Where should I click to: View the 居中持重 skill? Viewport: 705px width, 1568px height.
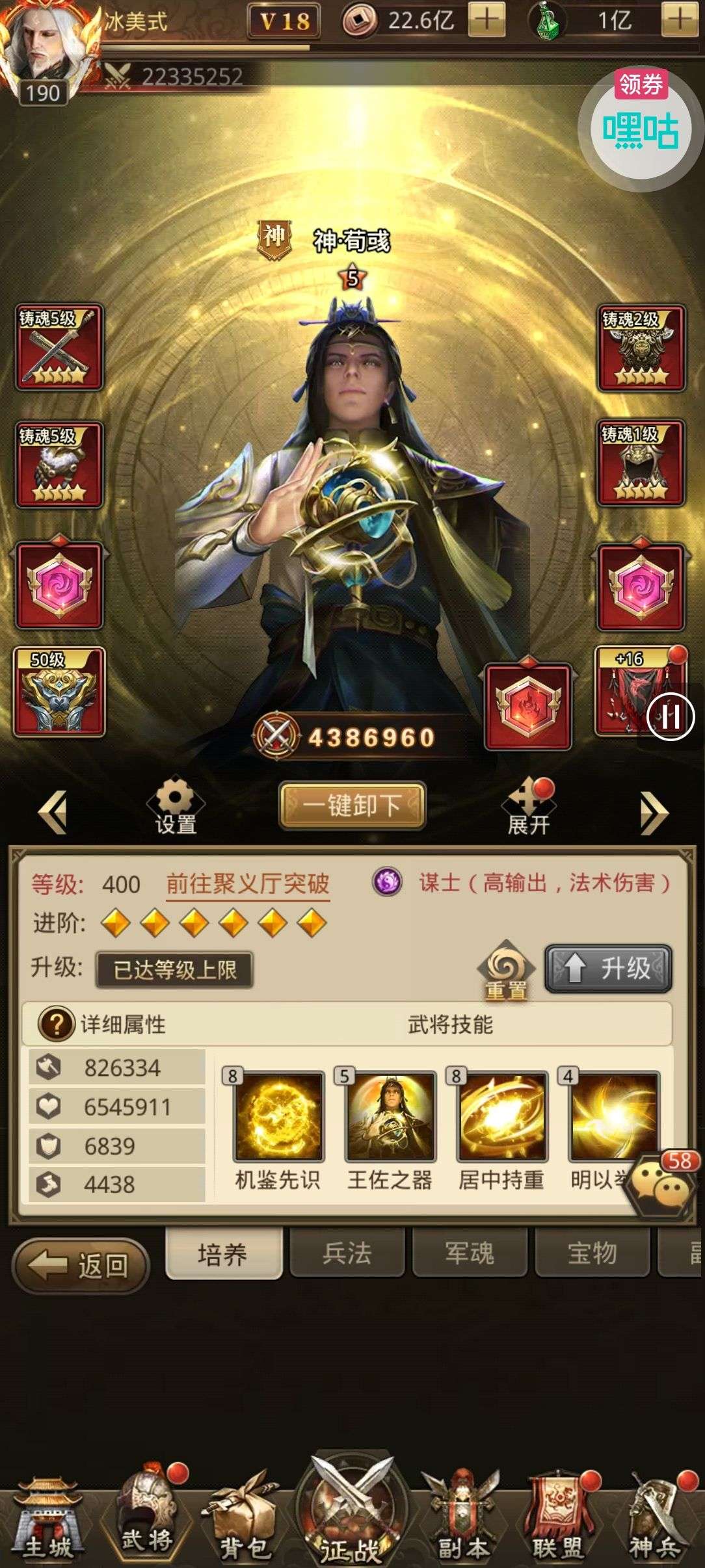point(501,1117)
